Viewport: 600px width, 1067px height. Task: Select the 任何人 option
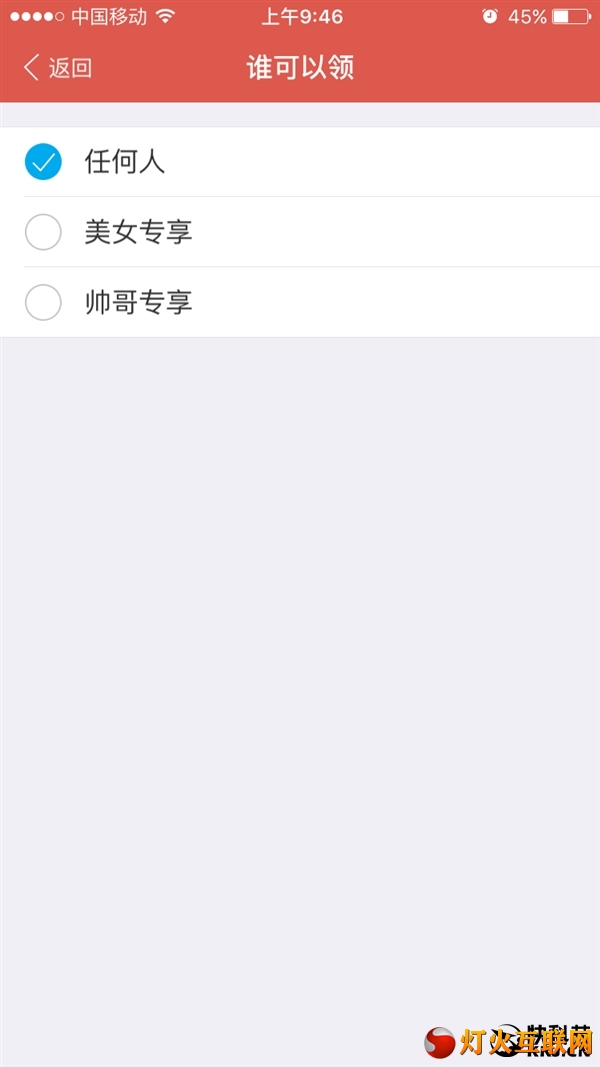tap(300, 162)
